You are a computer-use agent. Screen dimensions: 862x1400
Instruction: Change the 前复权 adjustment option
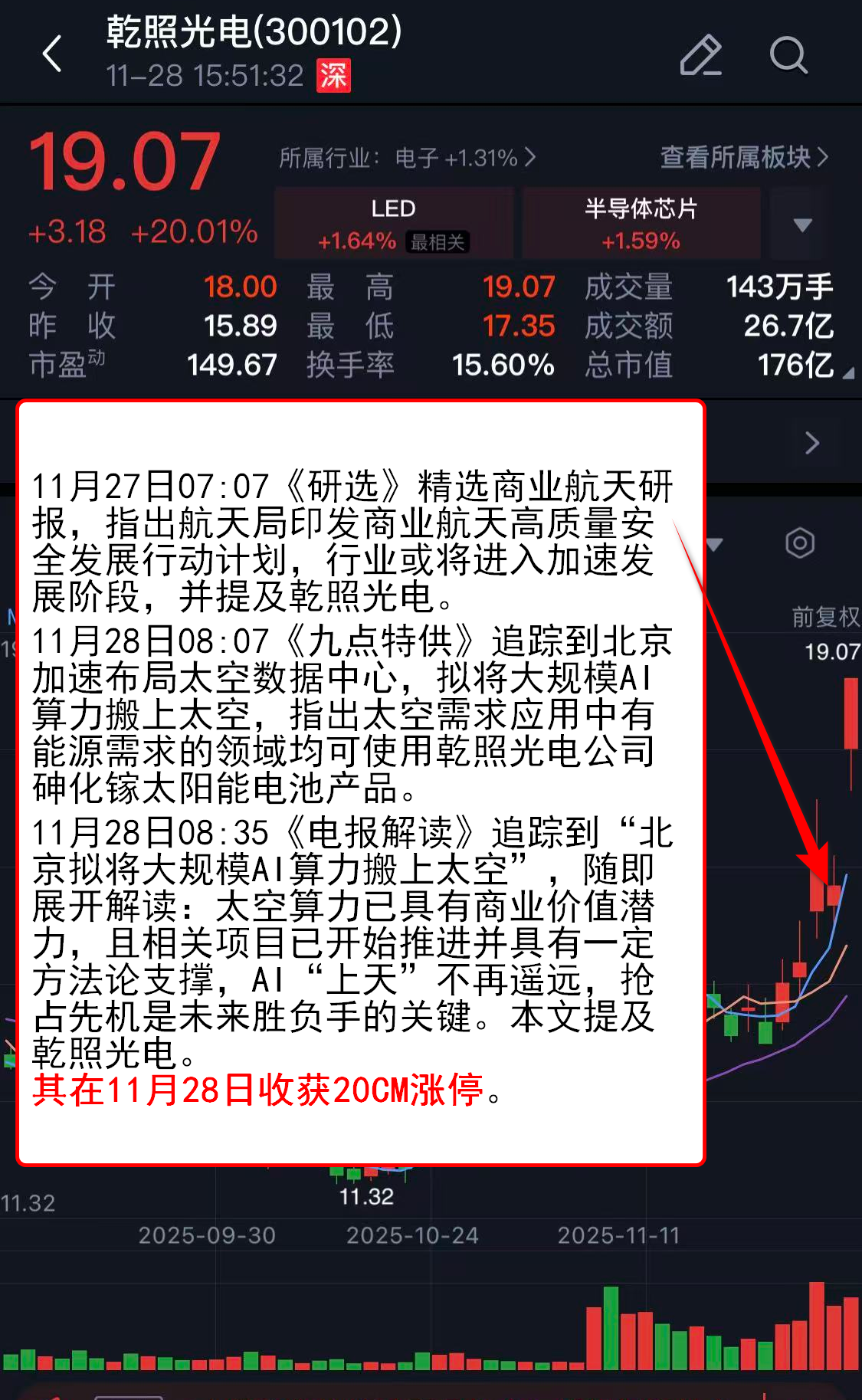click(825, 616)
